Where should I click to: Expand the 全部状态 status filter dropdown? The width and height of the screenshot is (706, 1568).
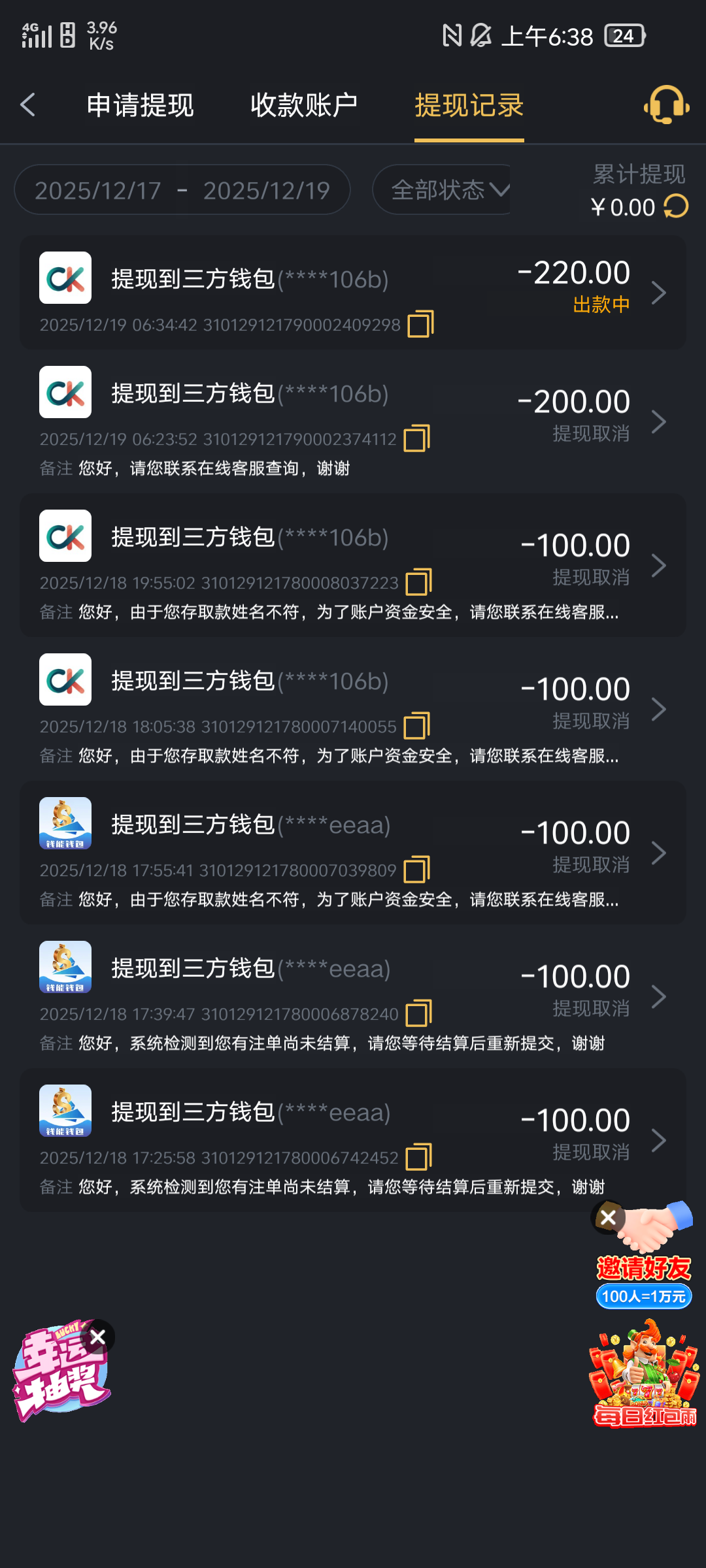click(450, 190)
